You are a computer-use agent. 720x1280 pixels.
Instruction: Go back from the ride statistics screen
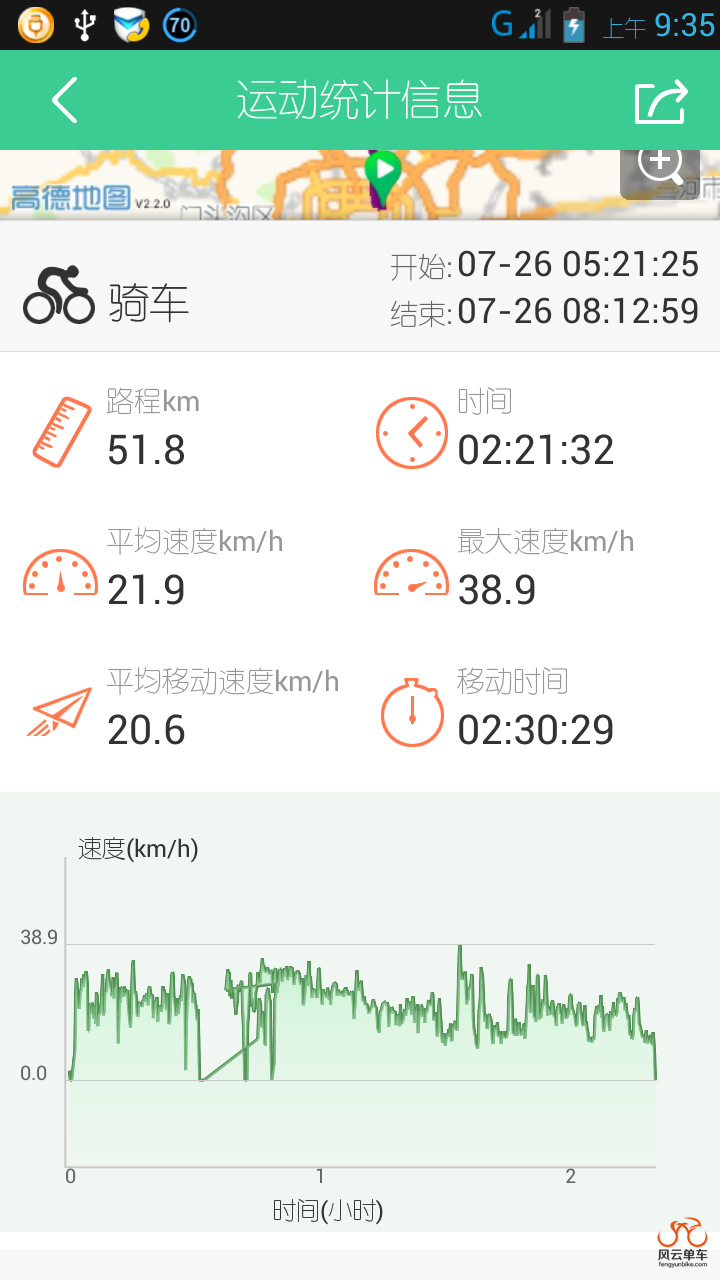click(x=65, y=101)
